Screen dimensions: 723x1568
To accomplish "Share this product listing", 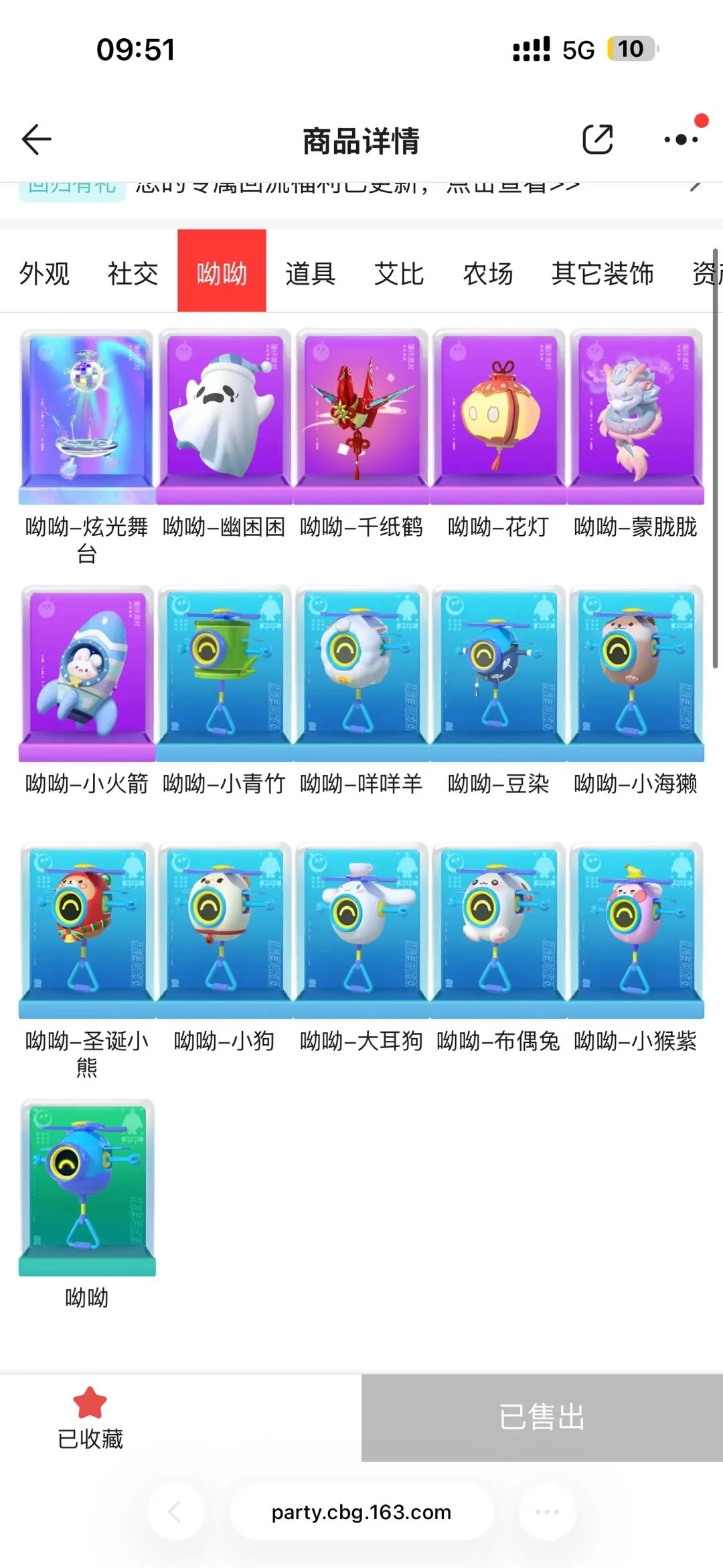I will point(597,139).
